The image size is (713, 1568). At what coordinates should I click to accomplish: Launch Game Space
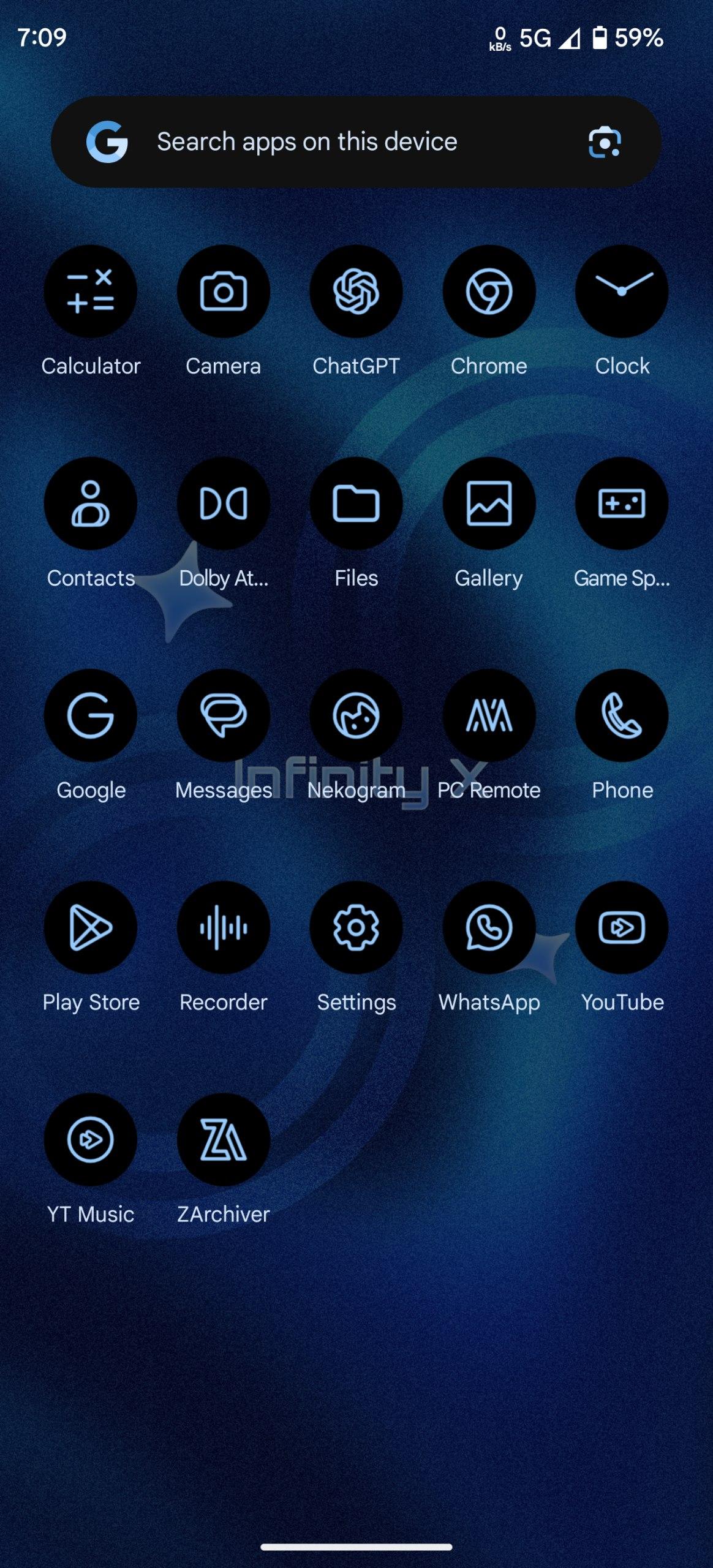point(621,503)
